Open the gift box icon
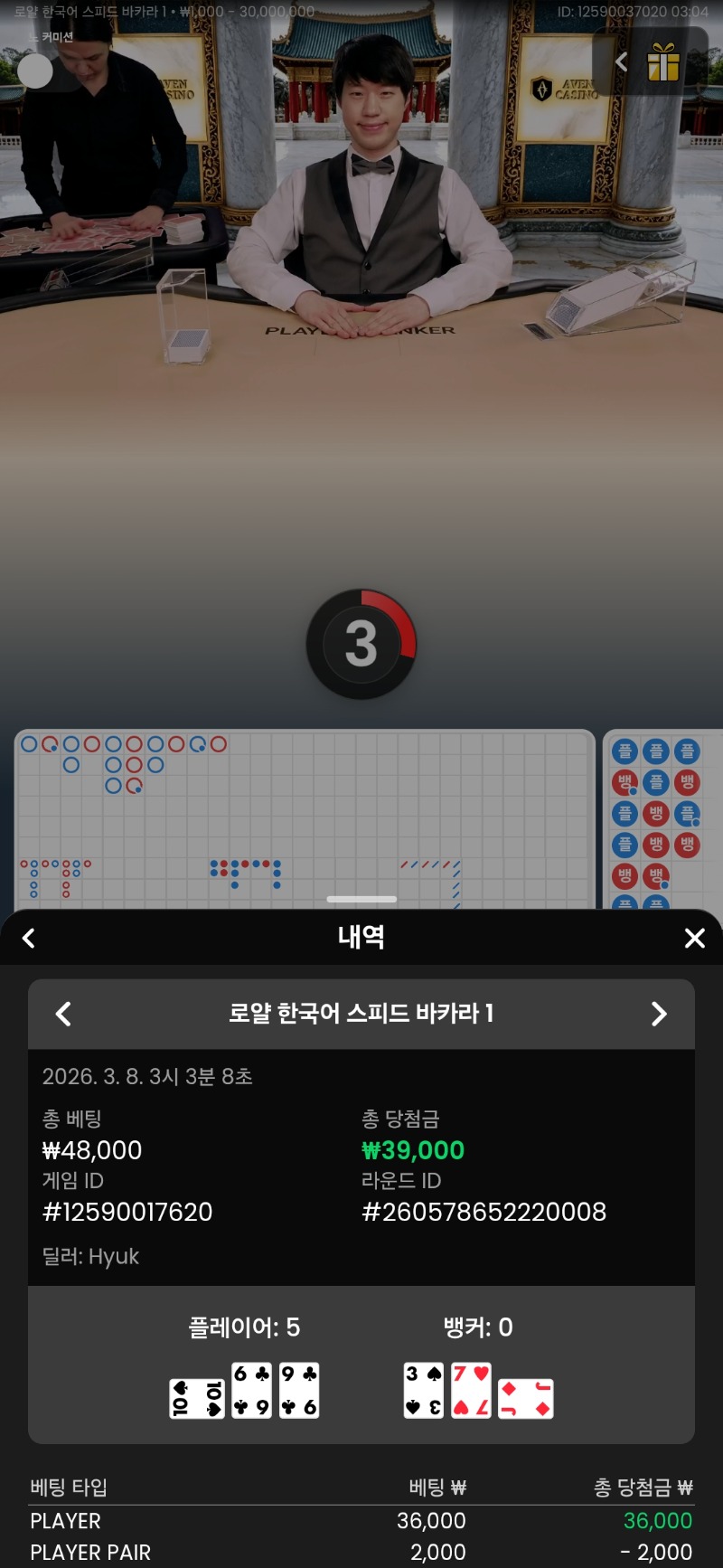This screenshot has width=723, height=1568. 663,62
